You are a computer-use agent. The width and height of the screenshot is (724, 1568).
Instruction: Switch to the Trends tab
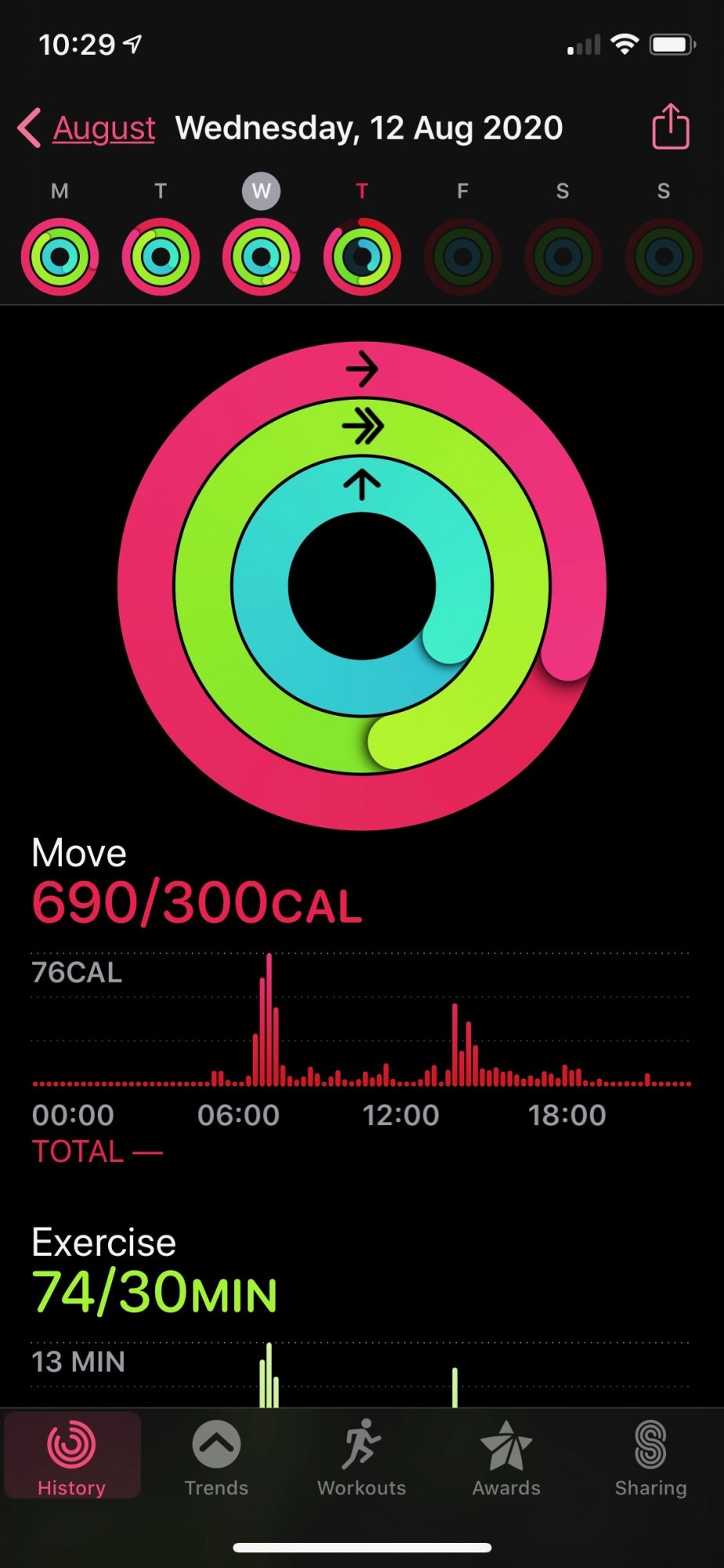pos(216,1457)
